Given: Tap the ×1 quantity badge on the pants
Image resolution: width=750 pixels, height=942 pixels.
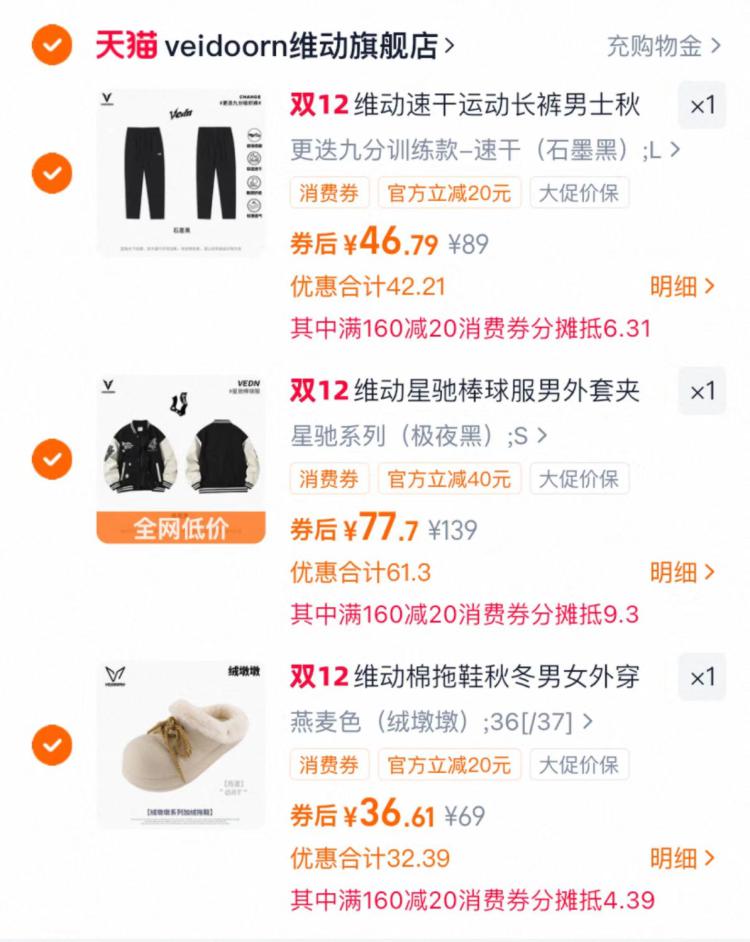Looking at the screenshot, I should click(701, 105).
